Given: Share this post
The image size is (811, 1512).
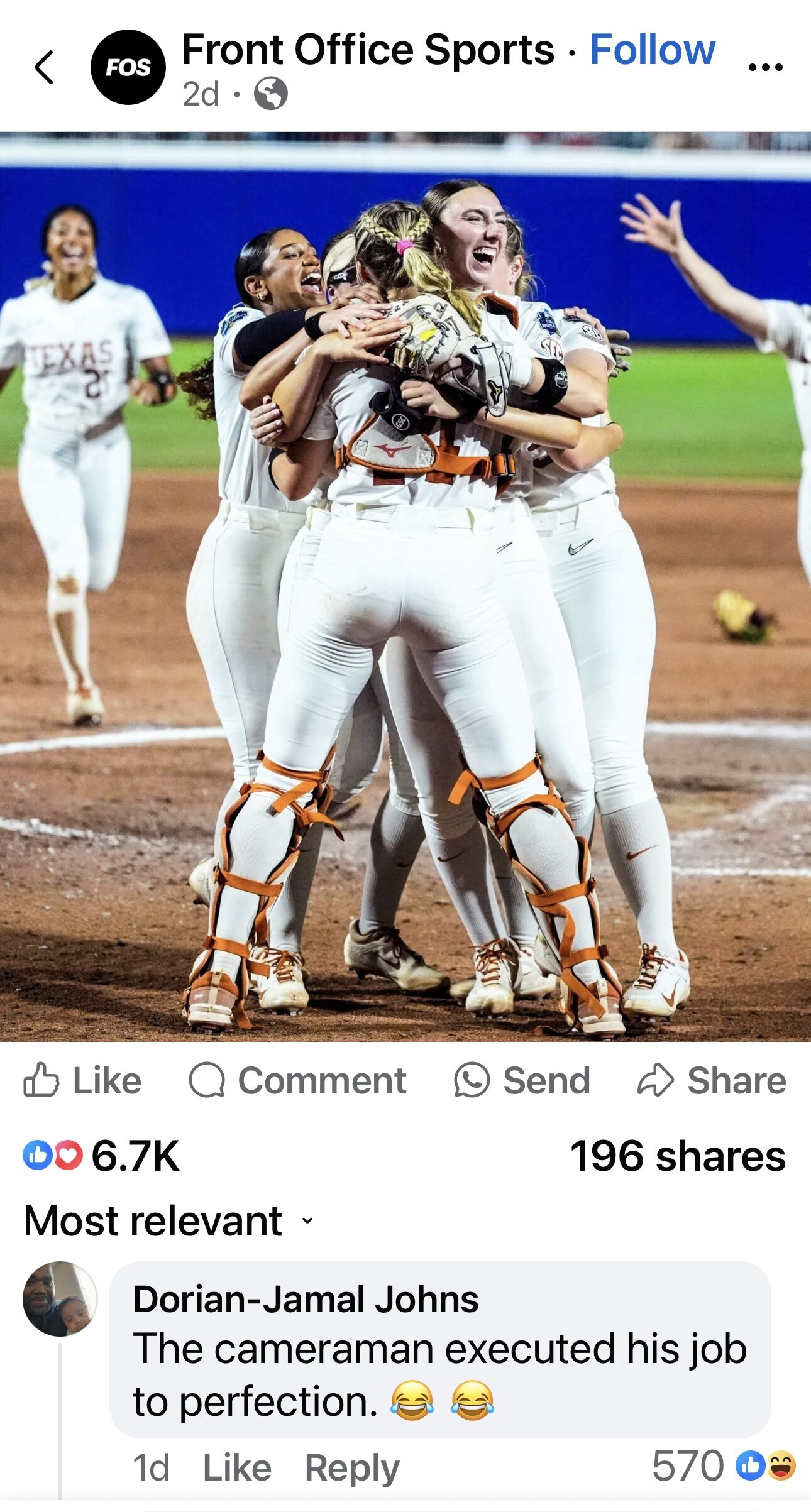Looking at the screenshot, I should coord(711,1081).
